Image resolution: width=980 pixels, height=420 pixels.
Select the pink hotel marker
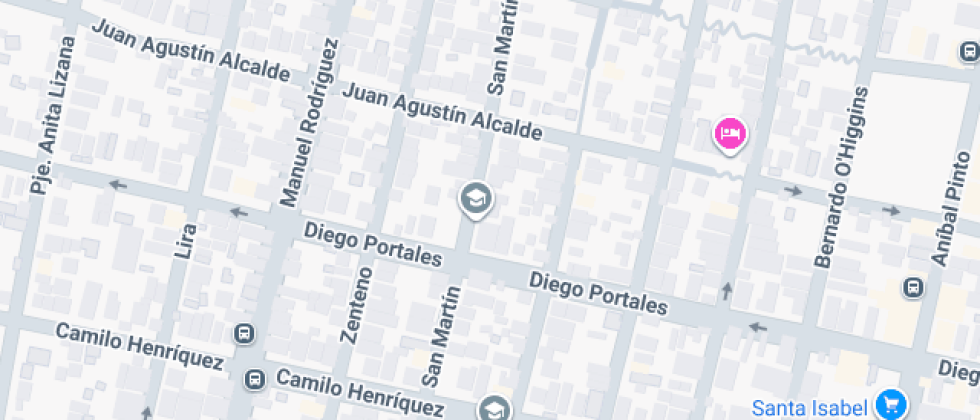point(731,133)
